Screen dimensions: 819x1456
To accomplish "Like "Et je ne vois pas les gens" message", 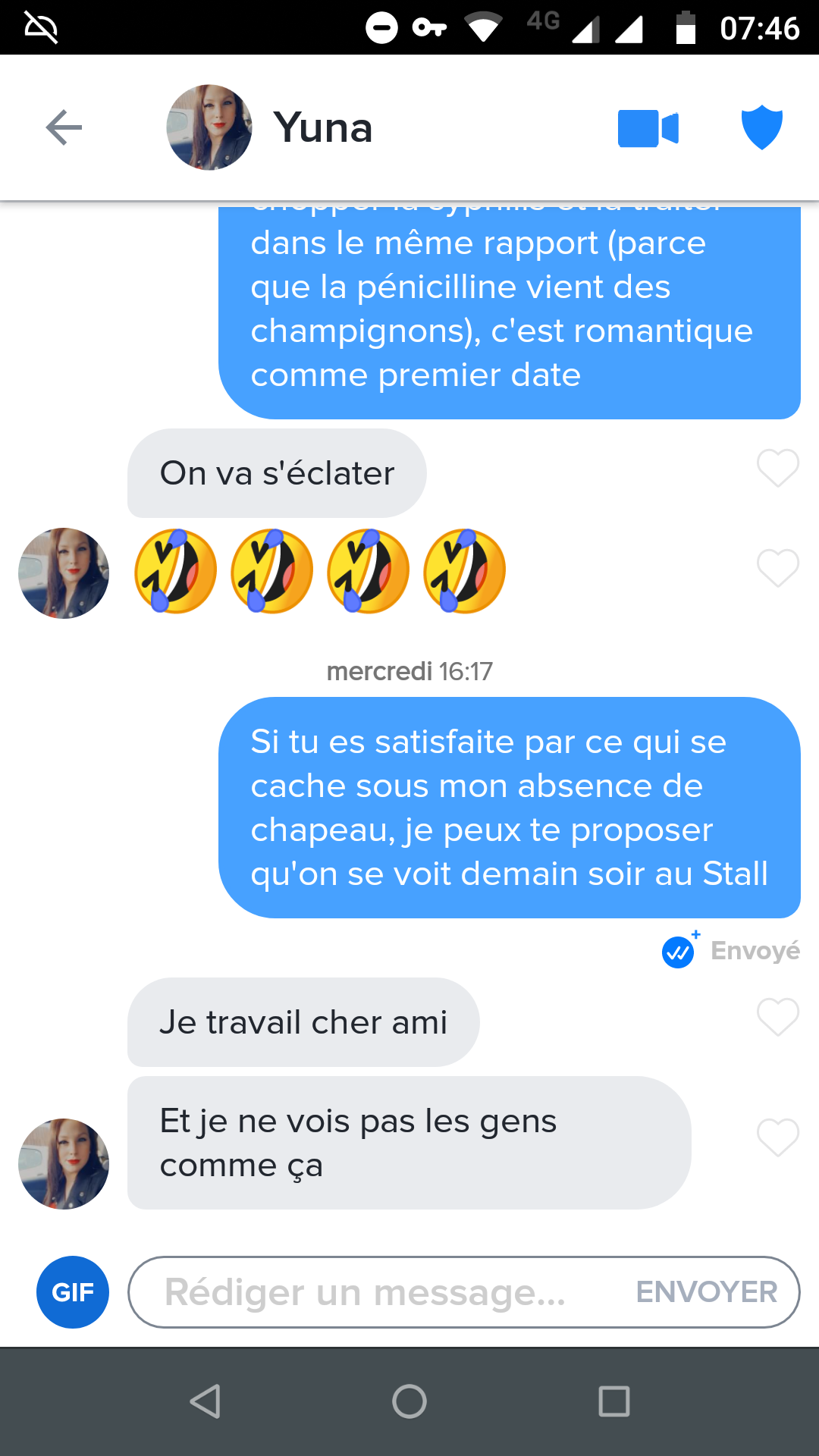I will click(x=778, y=1137).
